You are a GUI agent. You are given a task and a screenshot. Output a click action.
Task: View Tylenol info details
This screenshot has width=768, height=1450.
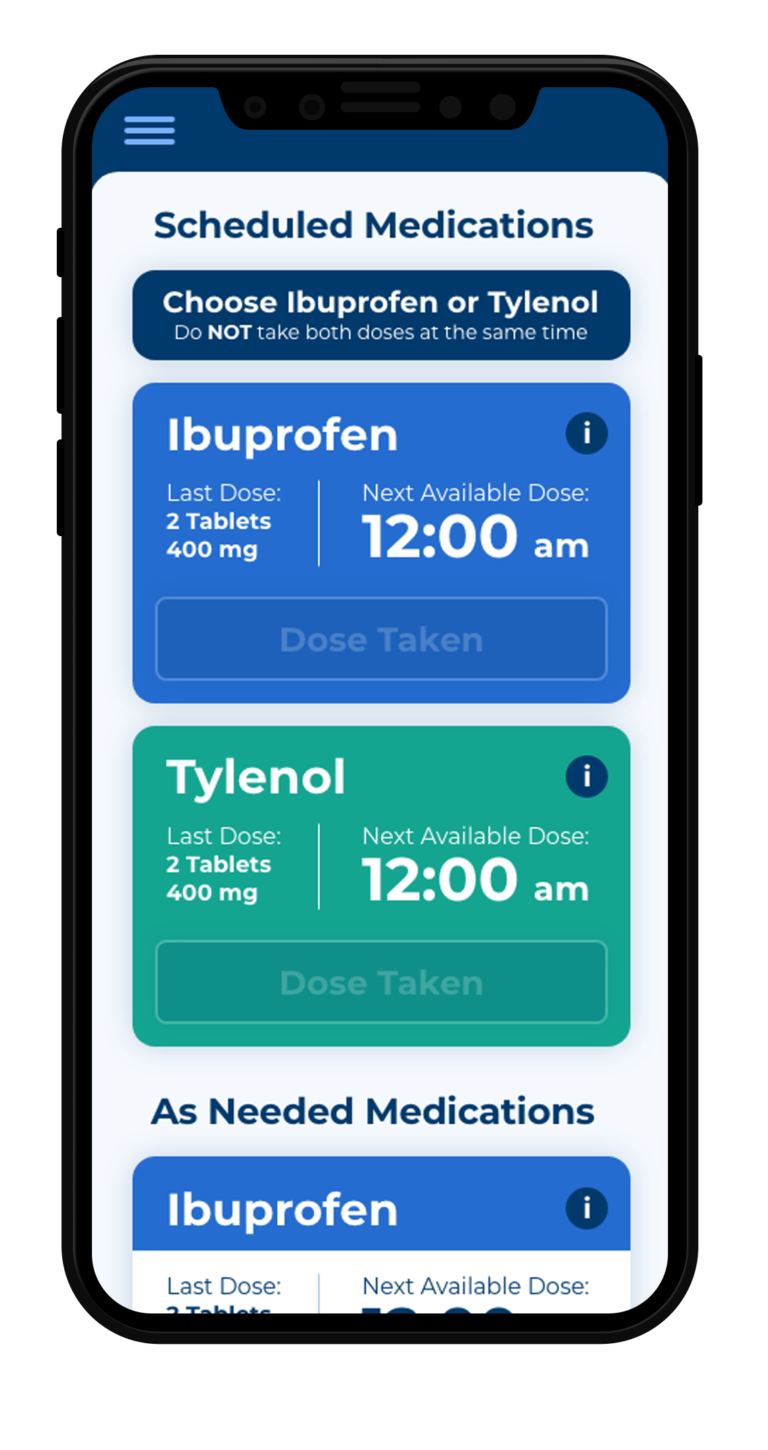click(x=586, y=777)
